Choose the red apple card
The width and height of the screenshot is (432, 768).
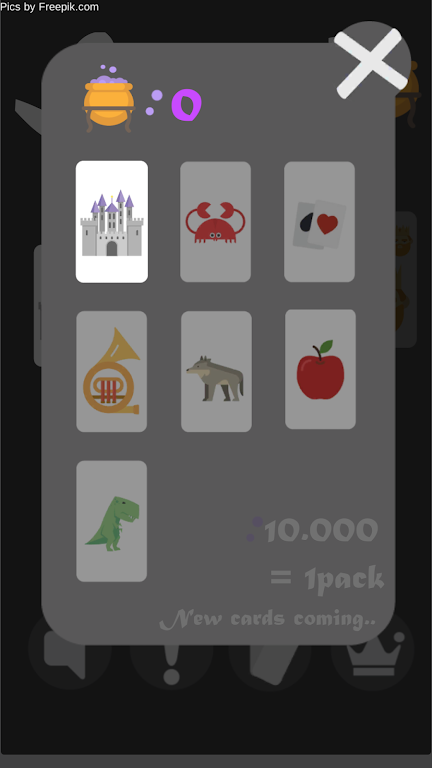tap(320, 369)
